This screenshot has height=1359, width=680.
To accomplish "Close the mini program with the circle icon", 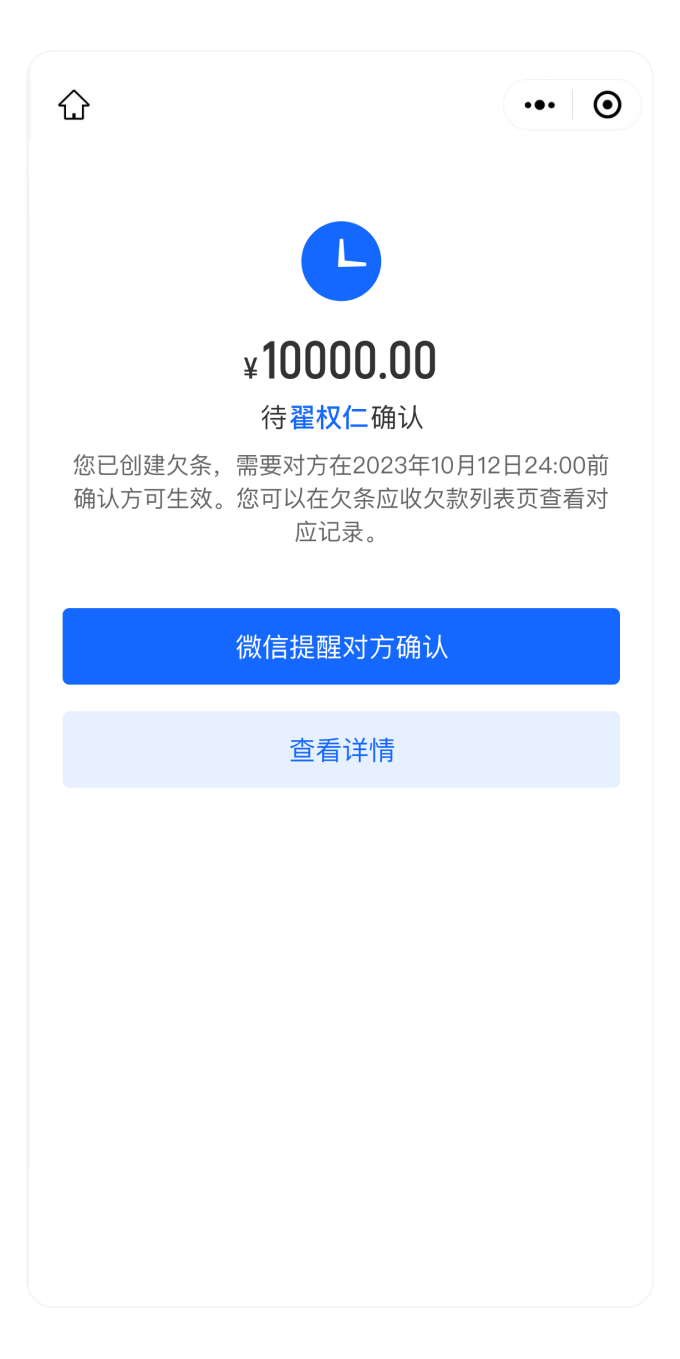I will point(607,105).
